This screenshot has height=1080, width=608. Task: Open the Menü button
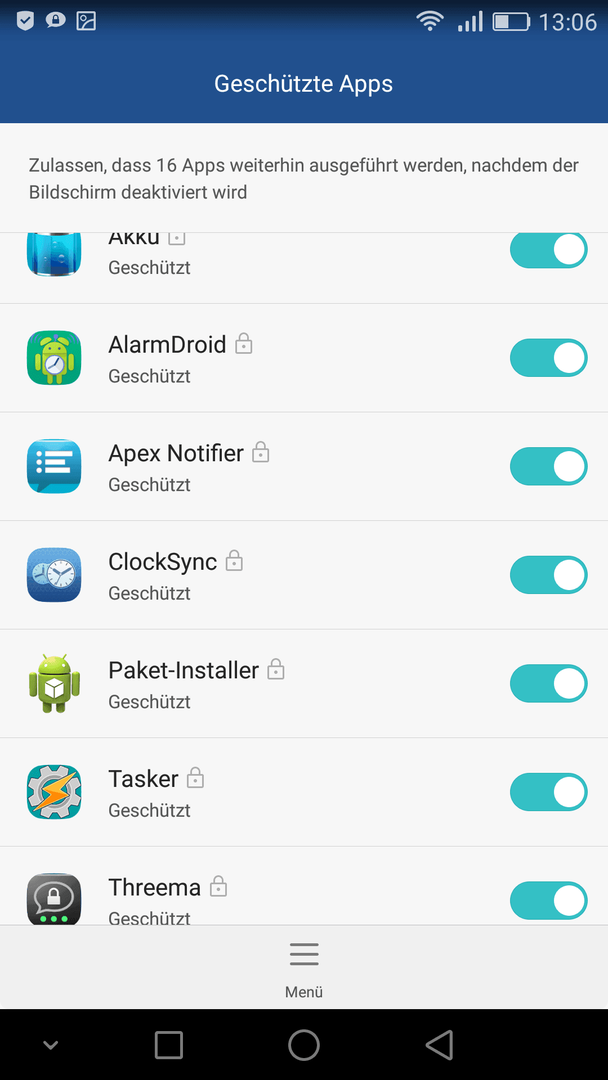click(304, 968)
